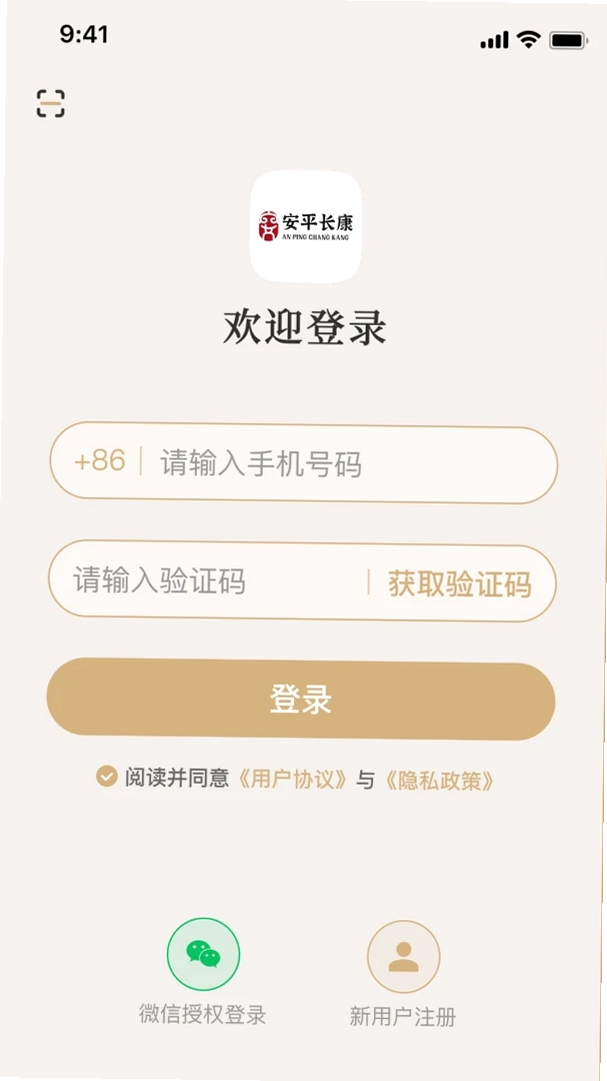Uncheck the 阅读并同意 agreement checkbox
This screenshot has height=1081, width=607.
click(x=106, y=777)
